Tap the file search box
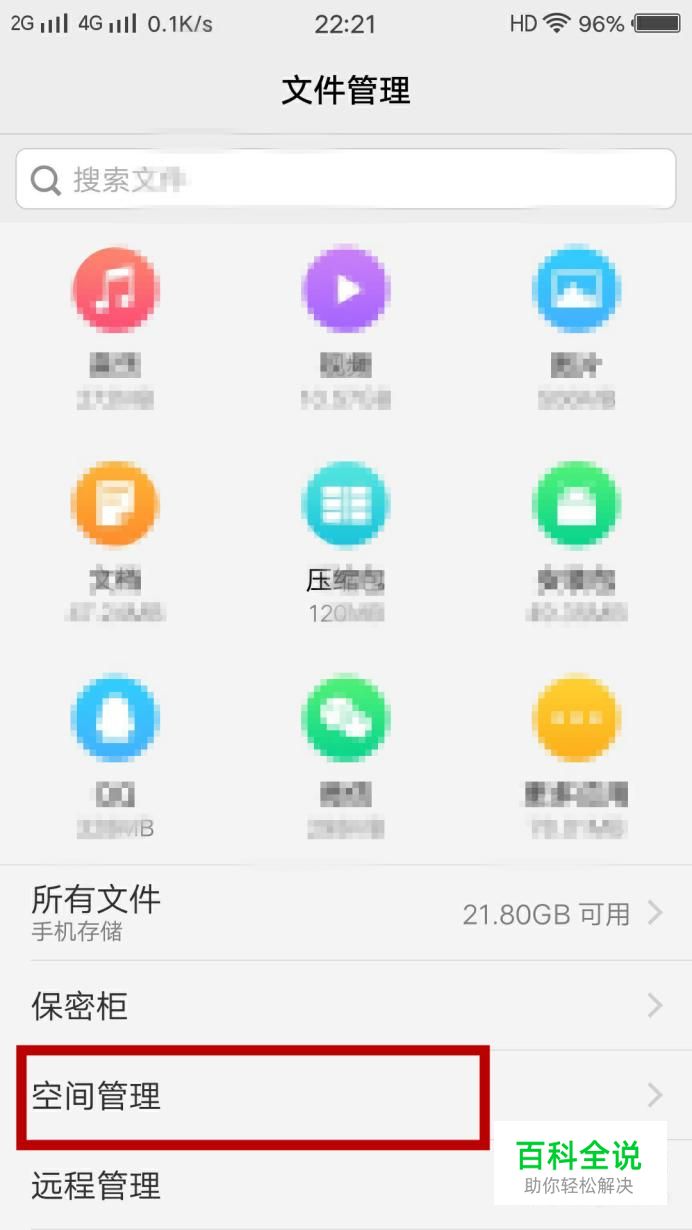692x1230 pixels. point(346,179)
